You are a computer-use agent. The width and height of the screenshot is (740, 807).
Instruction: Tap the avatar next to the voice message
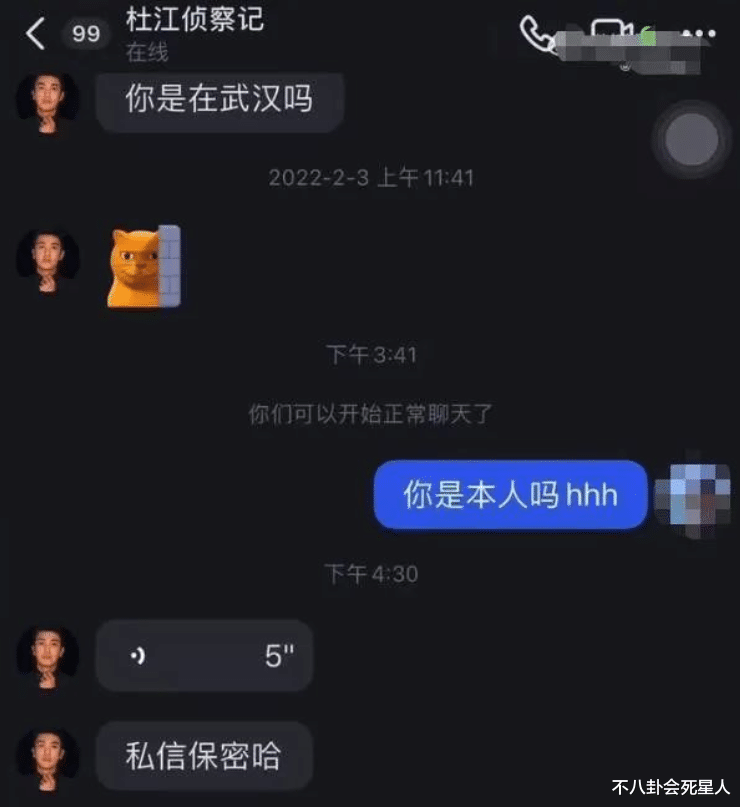47,653
